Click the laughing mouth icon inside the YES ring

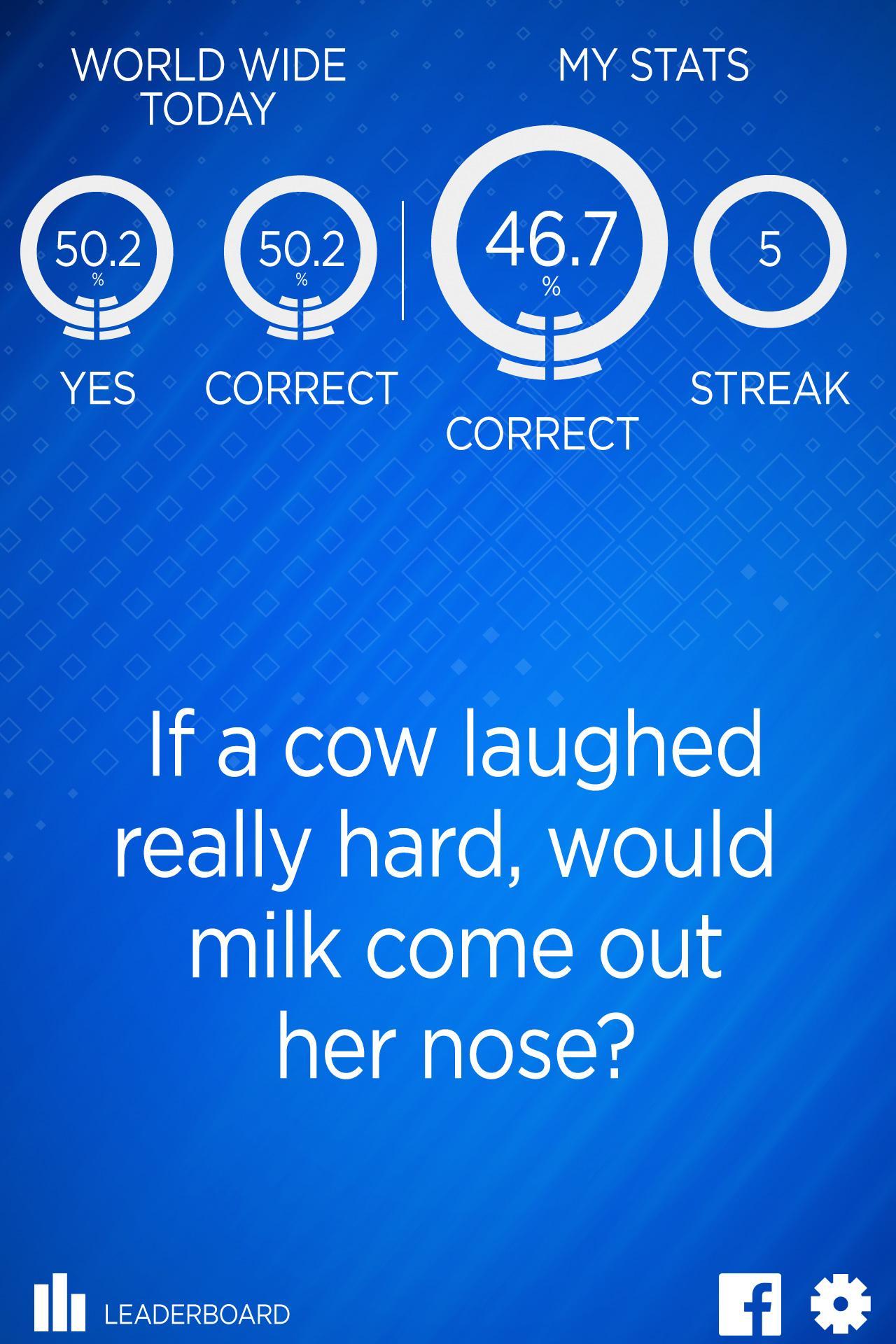point(98,318)
